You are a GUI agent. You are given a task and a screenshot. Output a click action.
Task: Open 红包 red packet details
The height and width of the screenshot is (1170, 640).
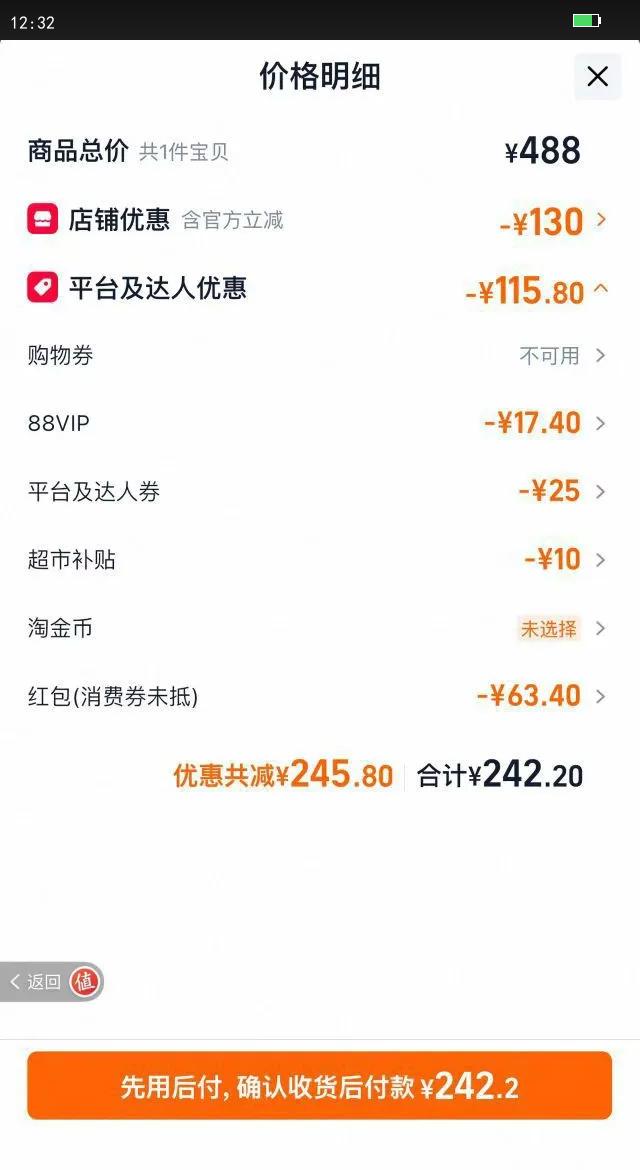pos(600,696)
